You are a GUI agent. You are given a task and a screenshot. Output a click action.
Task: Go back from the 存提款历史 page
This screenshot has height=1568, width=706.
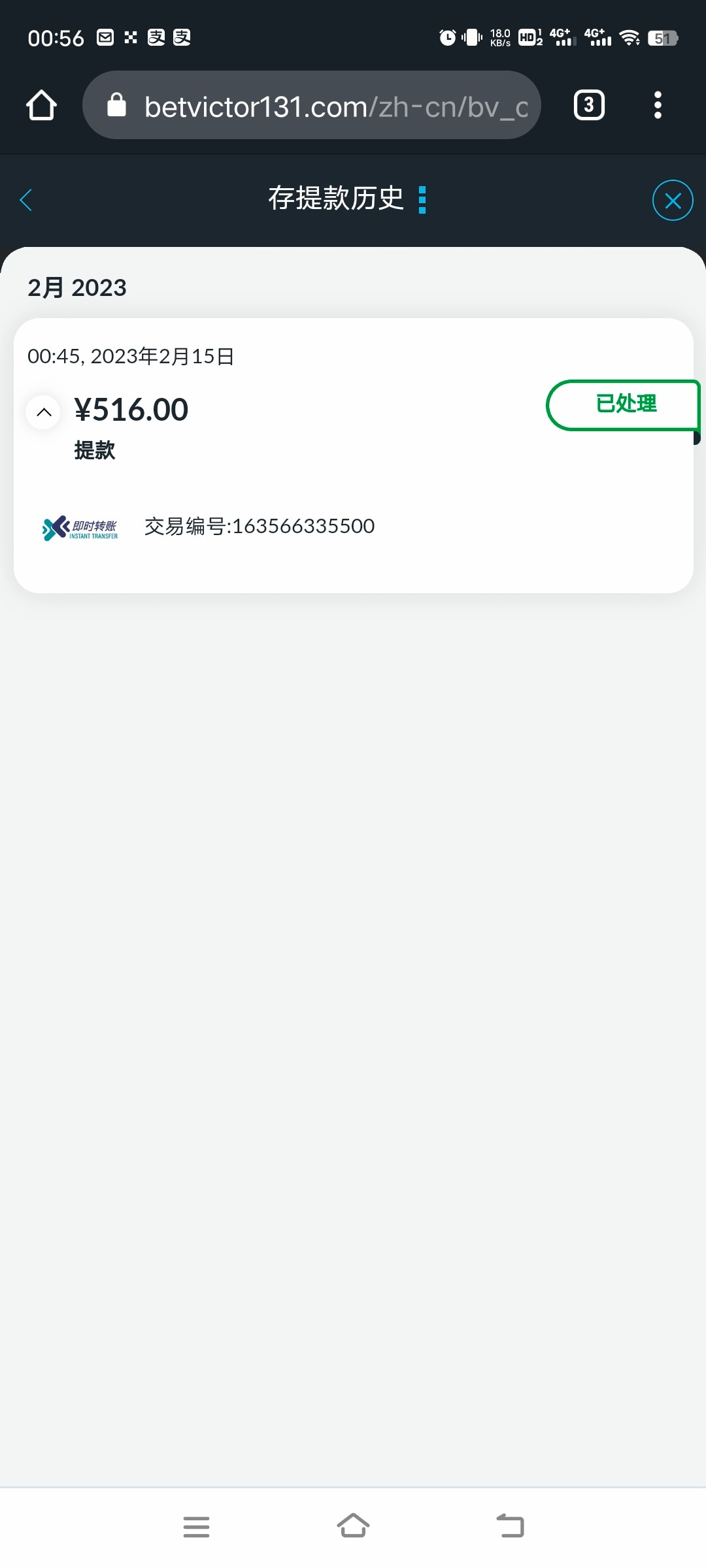coord(26,200)
